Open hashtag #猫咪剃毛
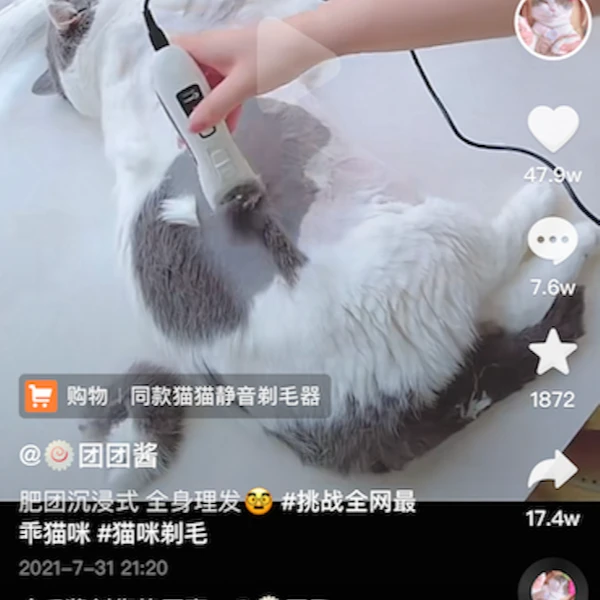The image size is (600, 600). point(152,534)
